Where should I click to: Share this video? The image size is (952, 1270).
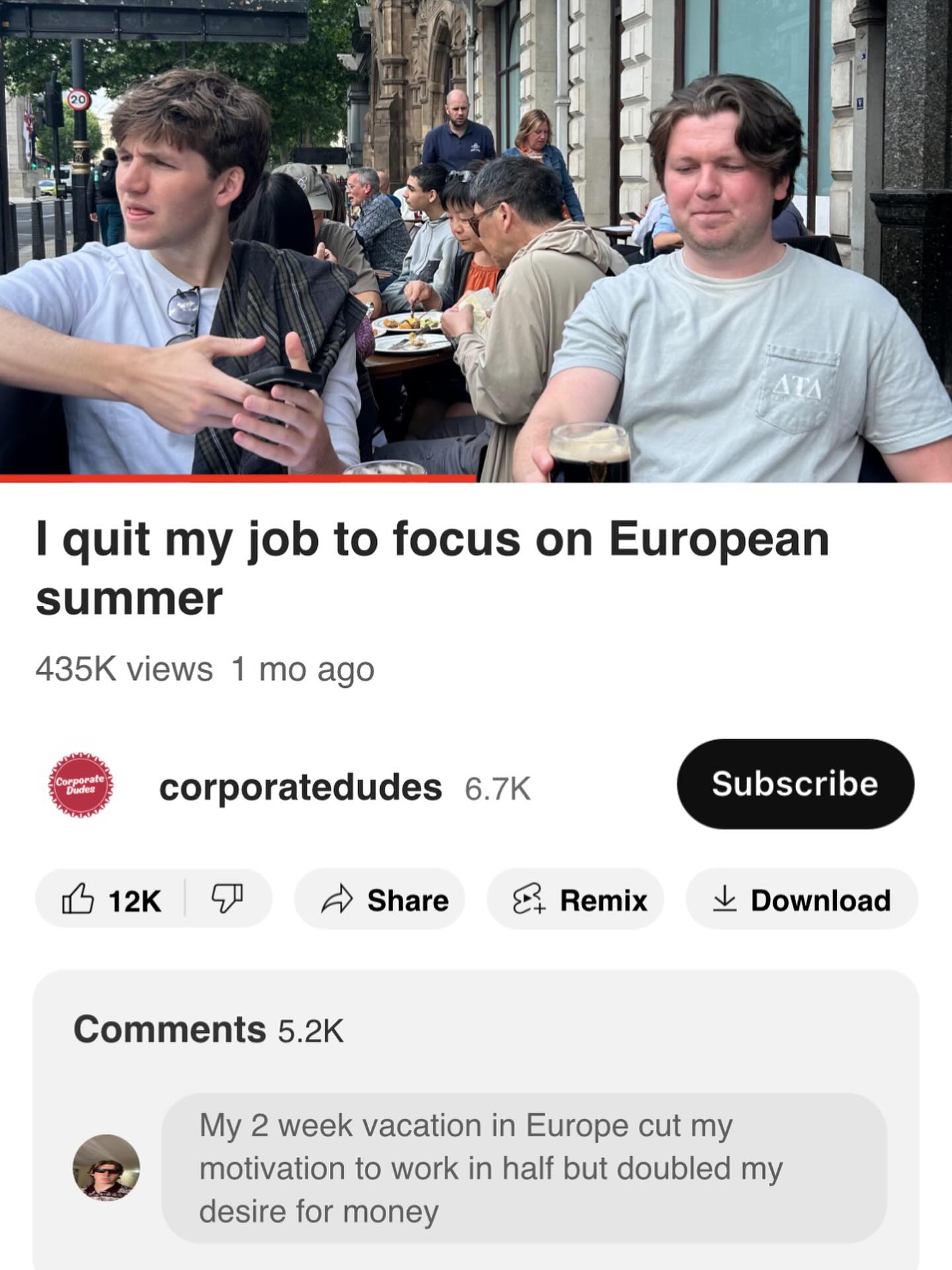(379, 900)
